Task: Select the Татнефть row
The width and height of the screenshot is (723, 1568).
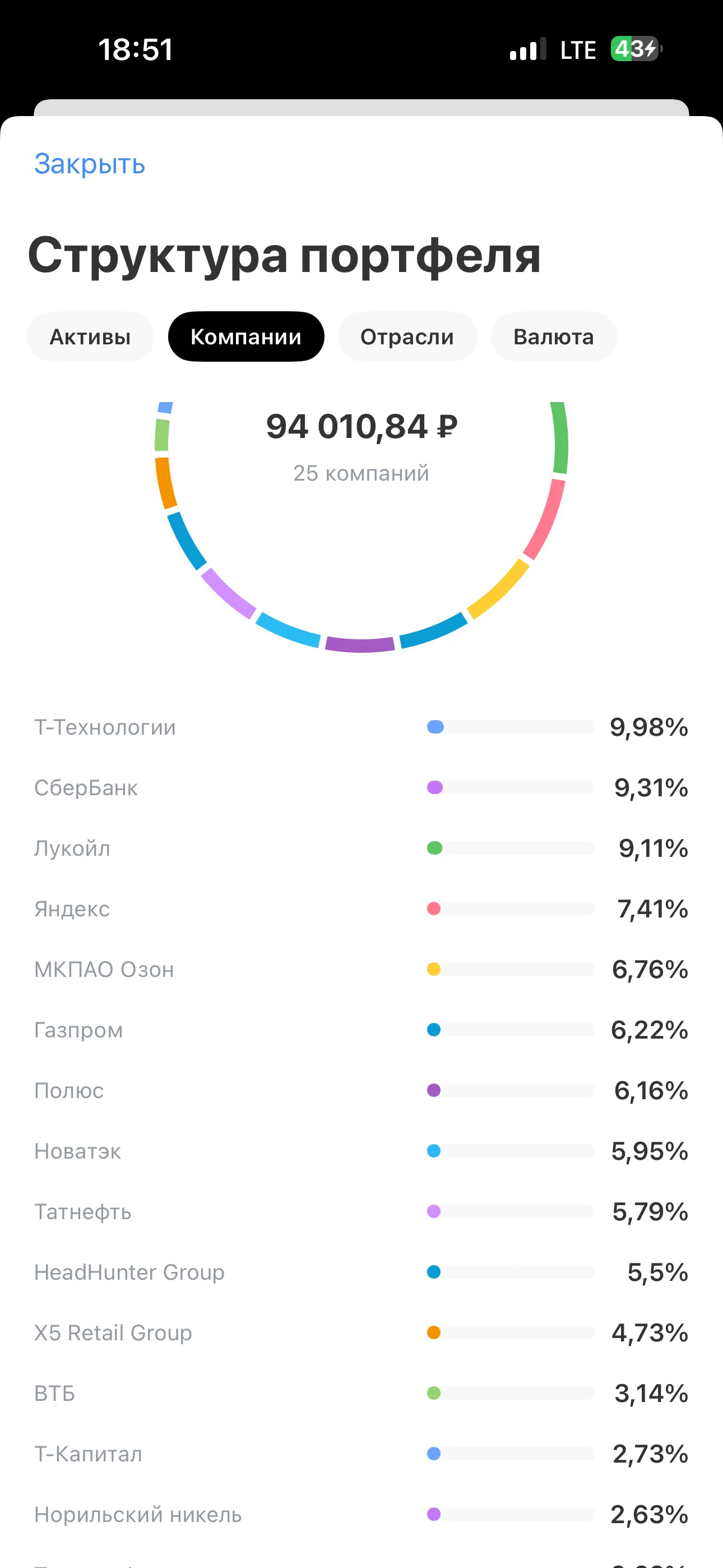Action: tap(361, 1211)
